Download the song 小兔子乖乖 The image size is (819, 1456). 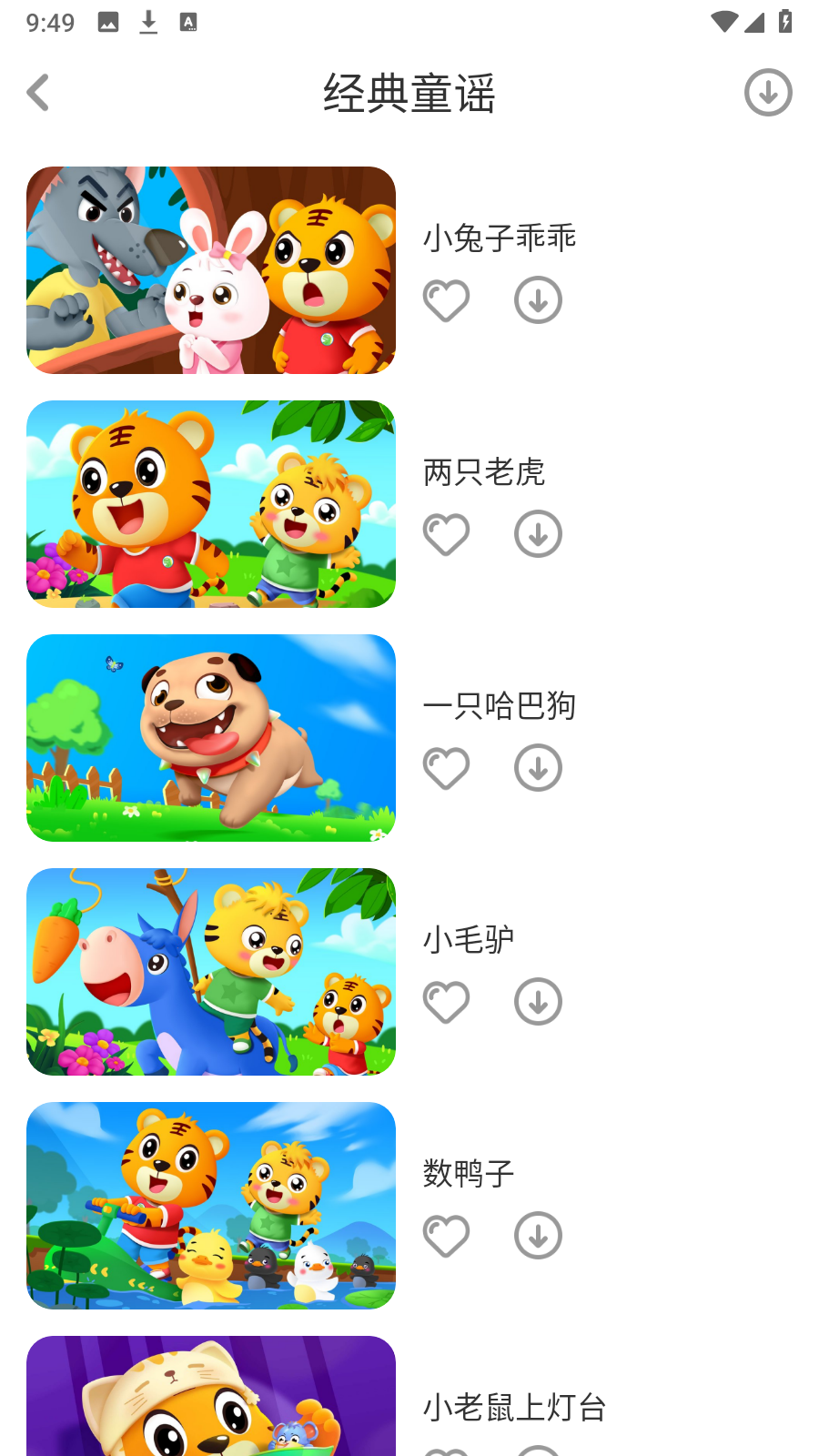coord(538,300)
